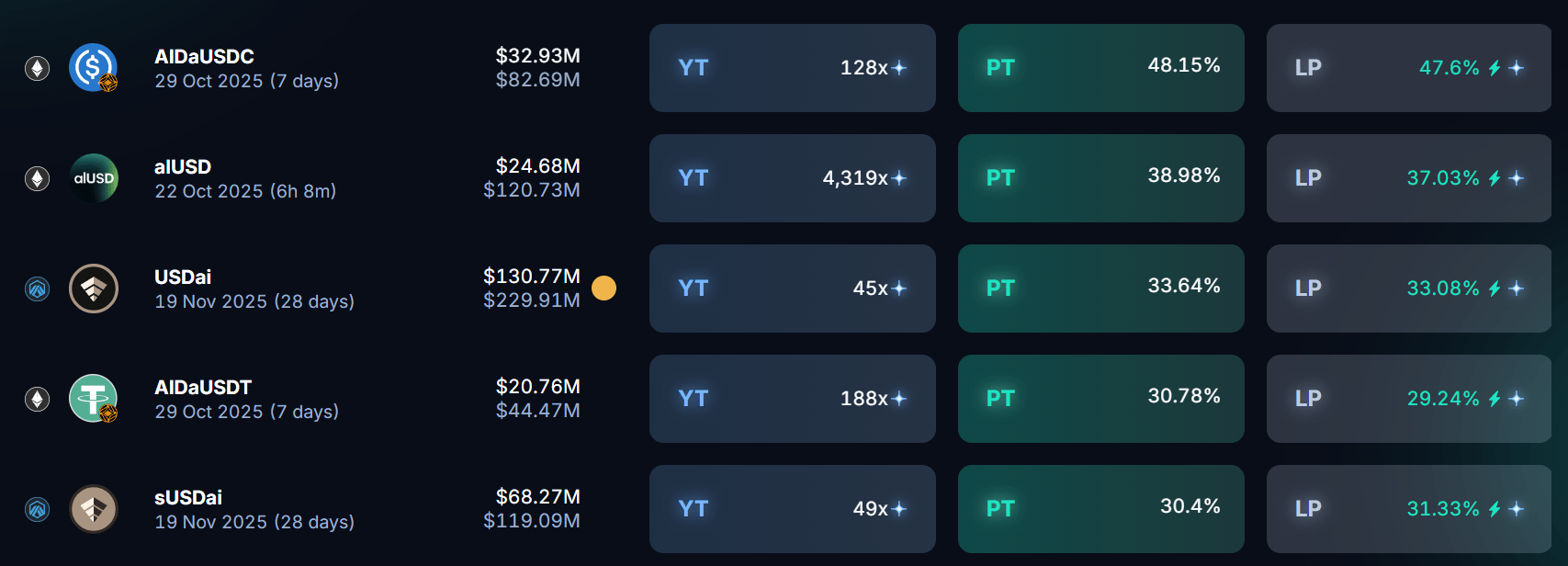Select PT 33.64% for USDai

pos(1100,289)
